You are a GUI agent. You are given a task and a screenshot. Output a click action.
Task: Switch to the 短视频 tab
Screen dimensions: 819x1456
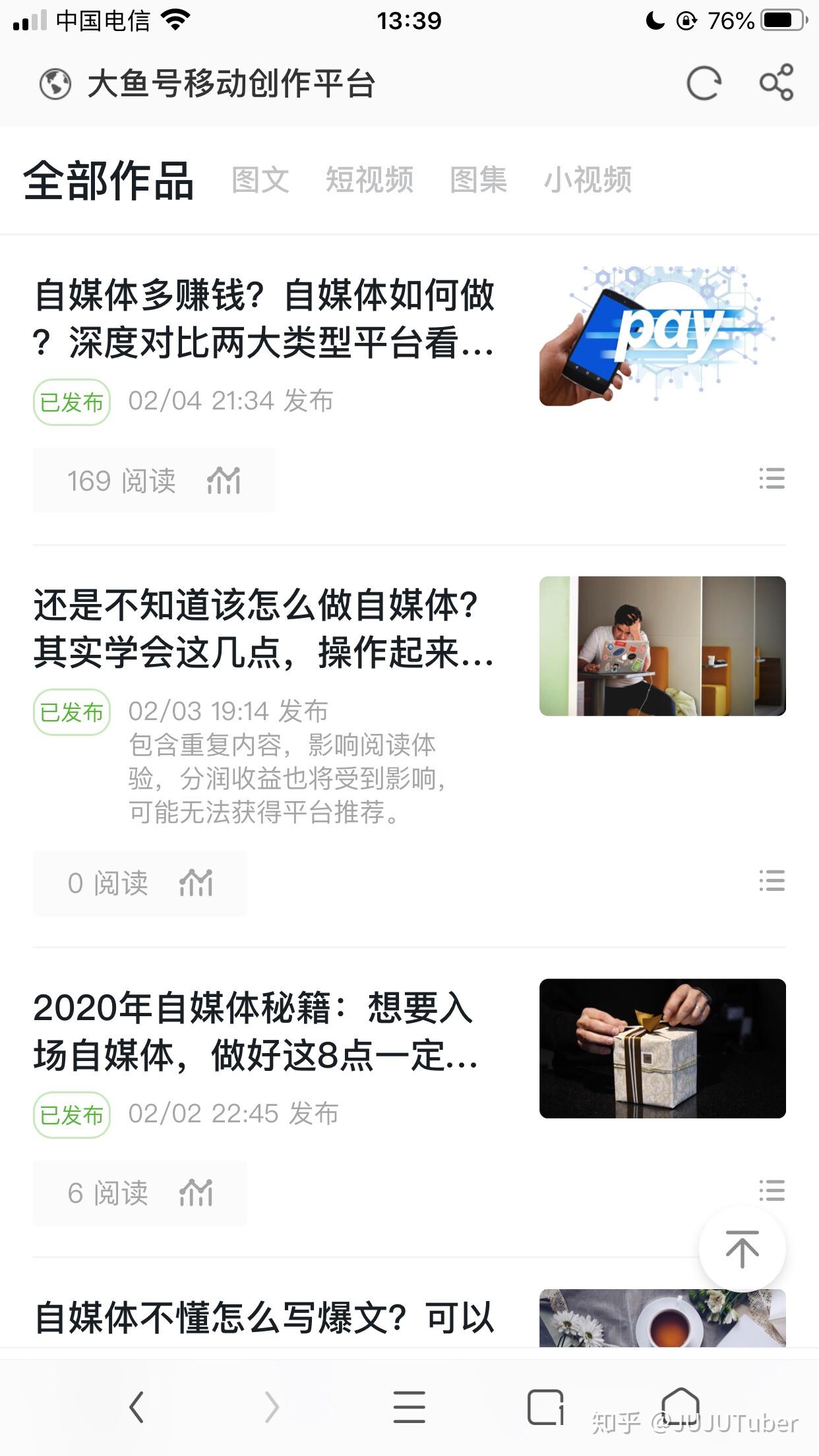click(369, 180)
